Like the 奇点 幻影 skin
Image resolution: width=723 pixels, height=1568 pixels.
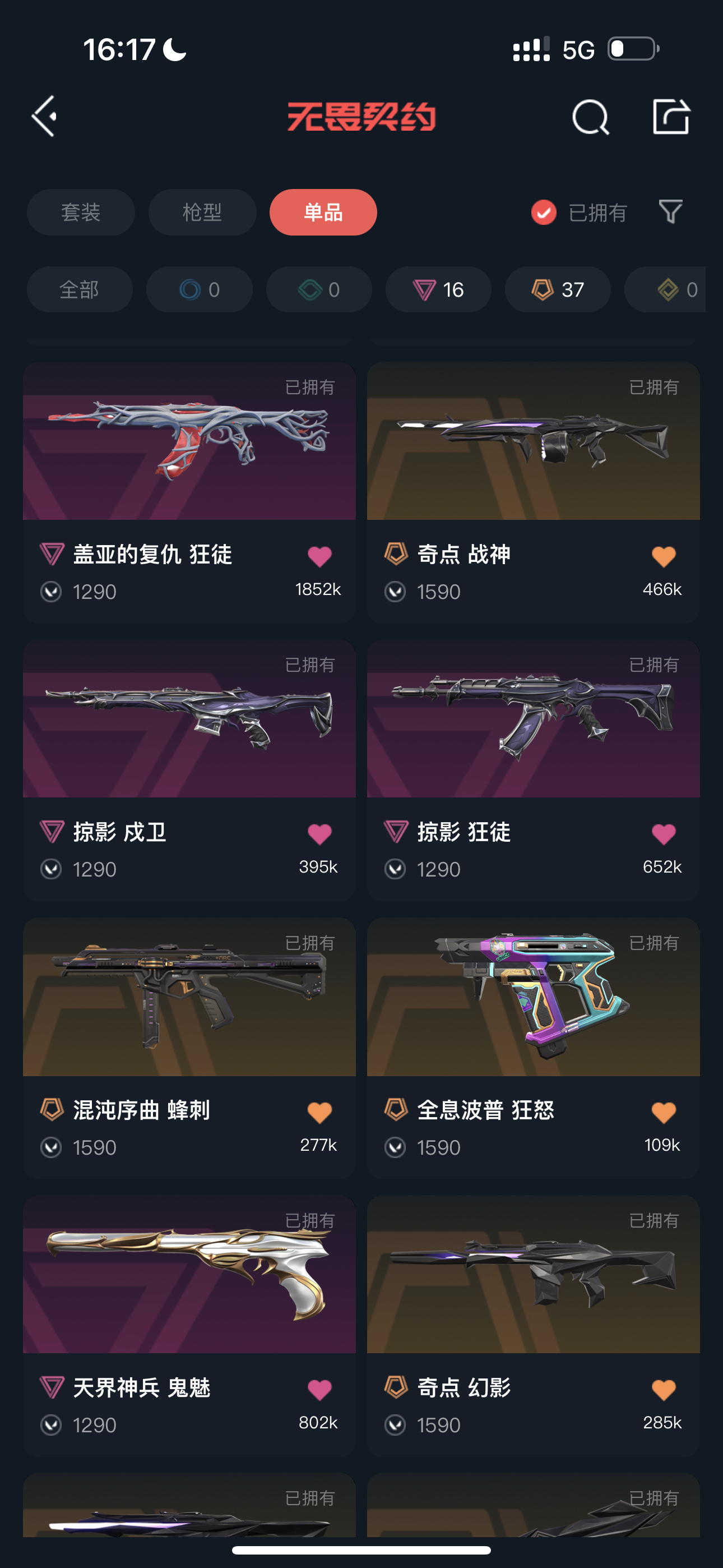(x=664, y=1390)
